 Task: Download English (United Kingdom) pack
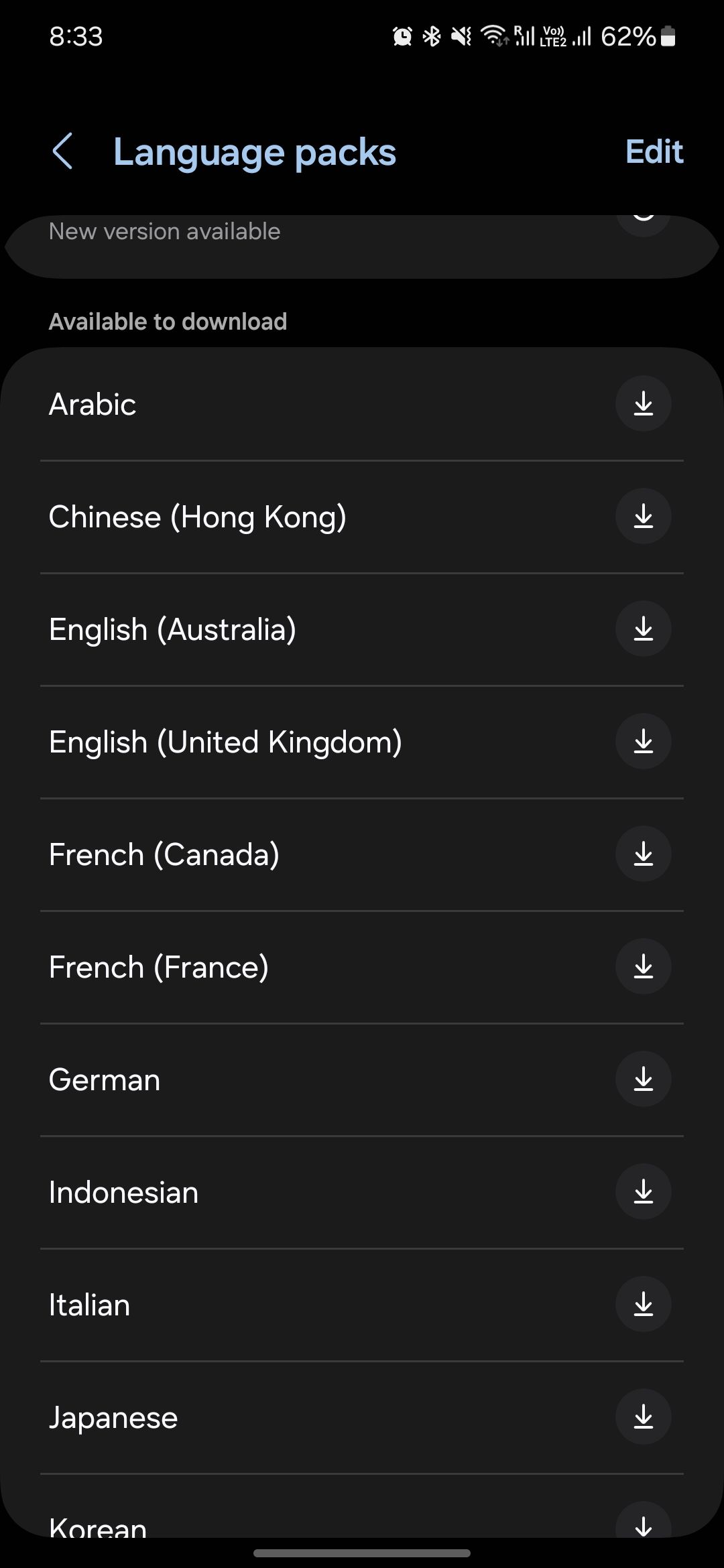(642, 741)
